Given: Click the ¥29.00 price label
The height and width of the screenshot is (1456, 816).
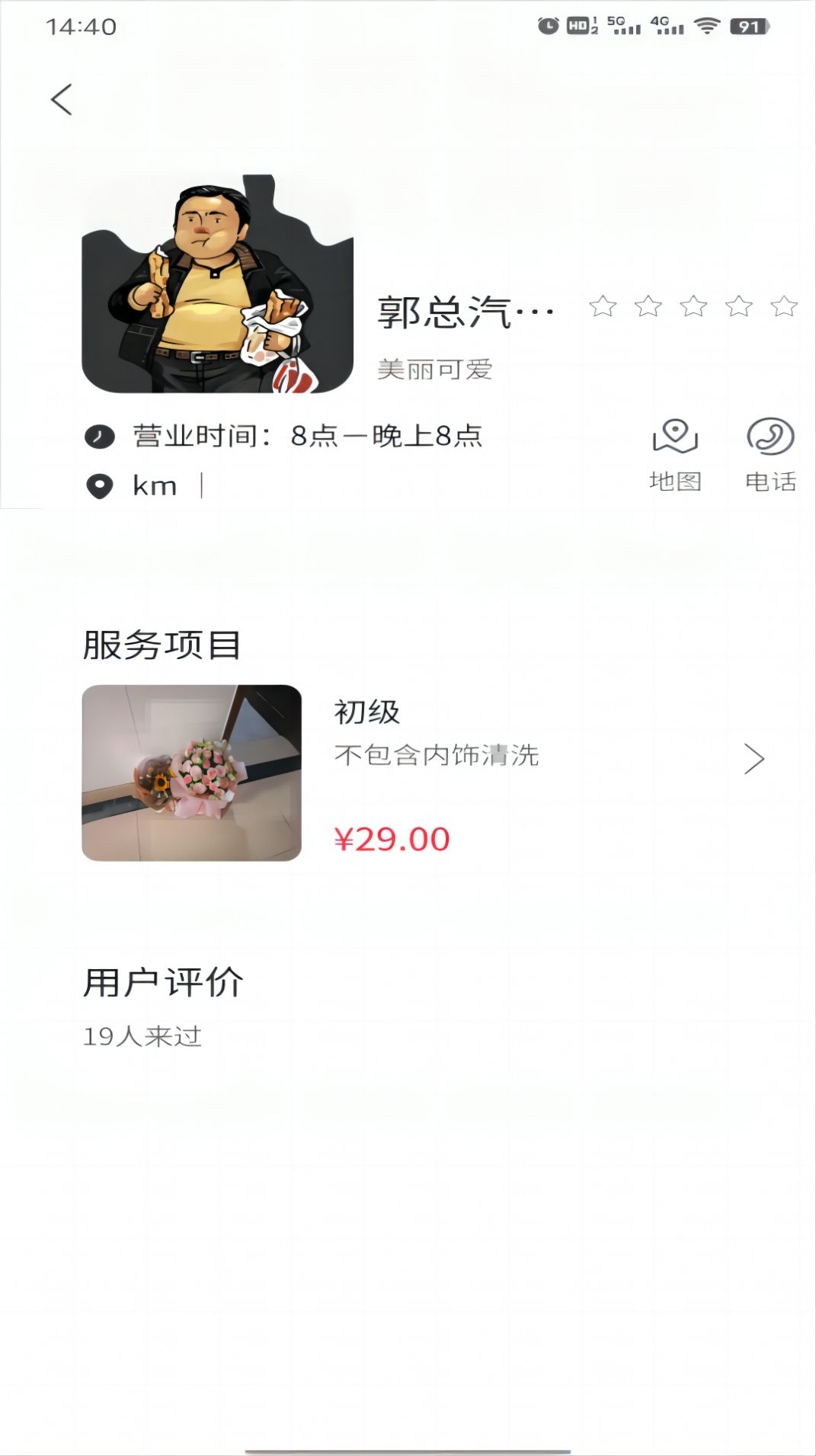Looking at the screenshot, I should click(393, 839).
